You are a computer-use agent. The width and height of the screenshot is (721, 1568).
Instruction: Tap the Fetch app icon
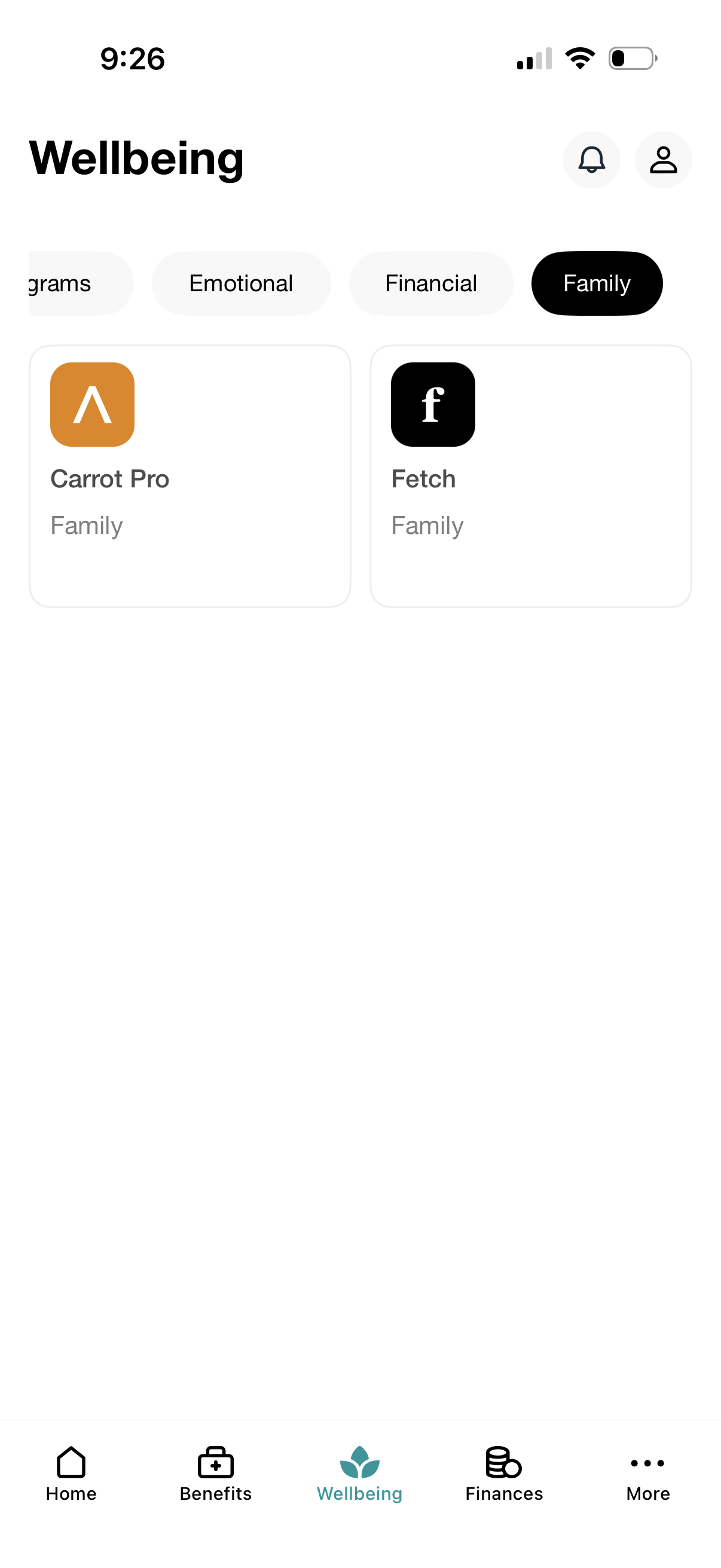433,405
